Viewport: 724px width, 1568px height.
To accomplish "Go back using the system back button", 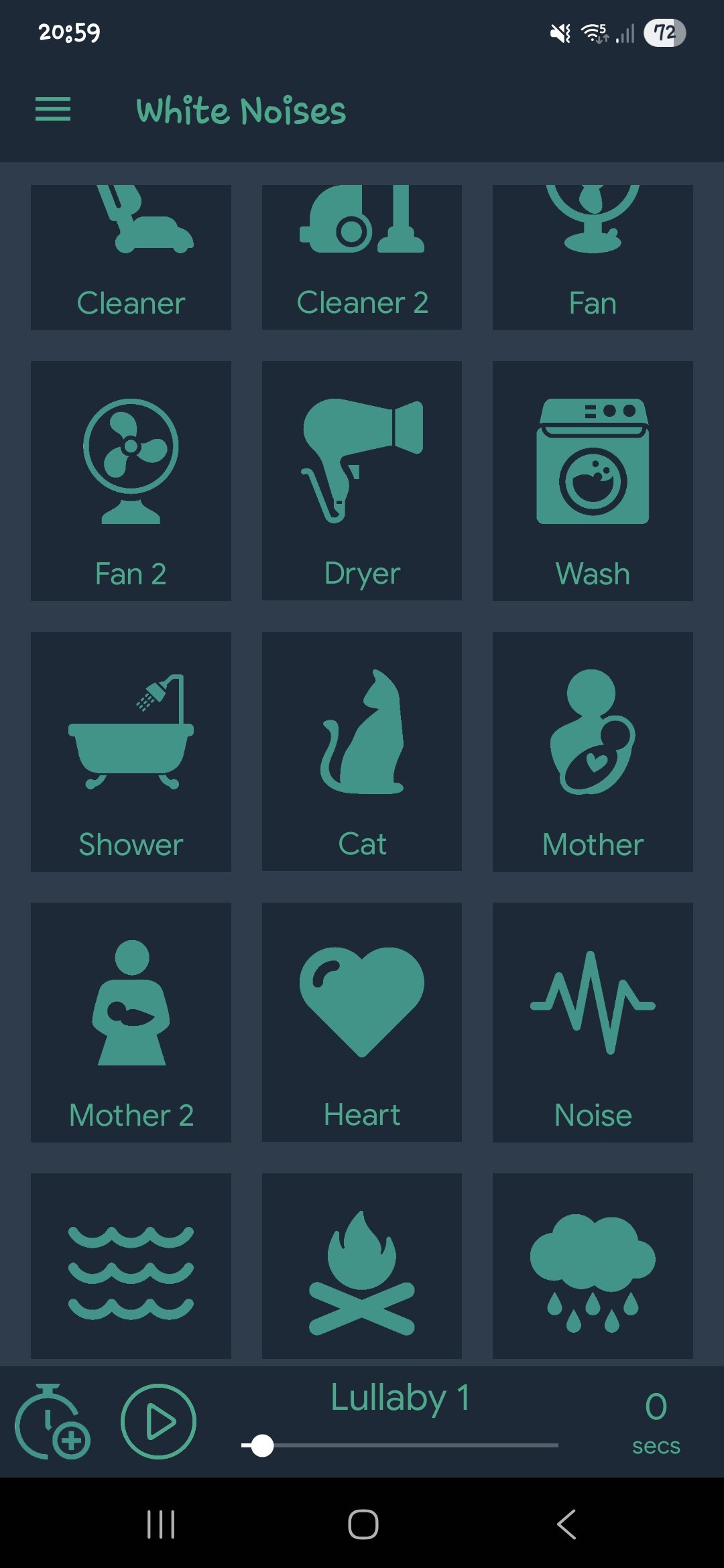I will tap(566, 1524).
